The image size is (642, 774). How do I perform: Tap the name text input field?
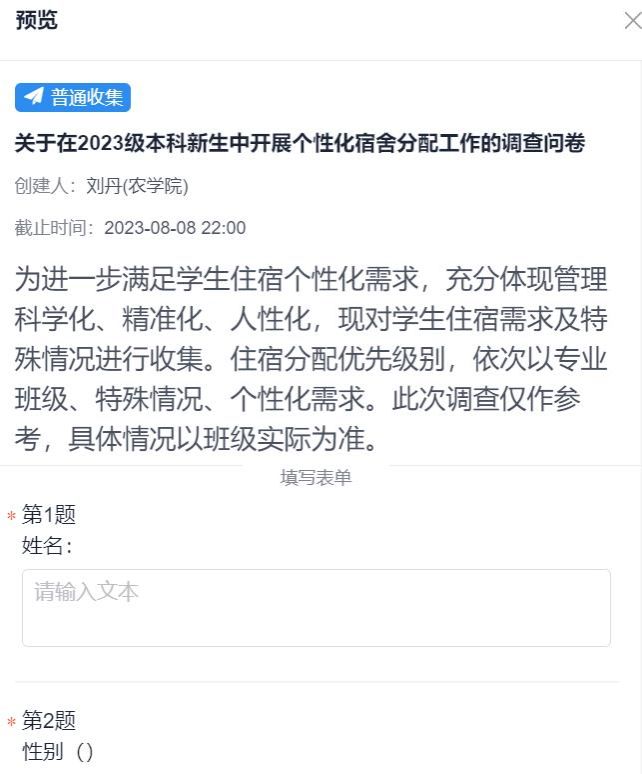pyautogui.click(x=316, y=607)
